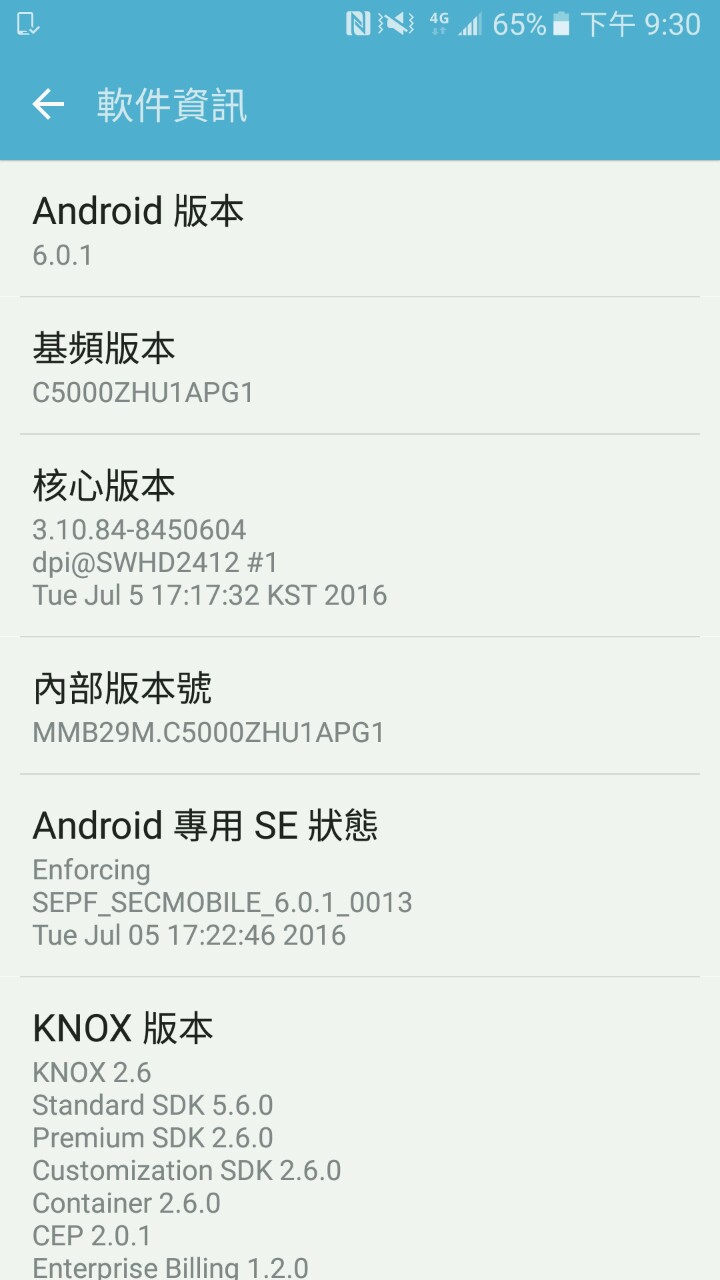Go back from 軟件資訊 screen
Image resolution: width=720 pixels, height=1280 pixels.
(48, 104)
